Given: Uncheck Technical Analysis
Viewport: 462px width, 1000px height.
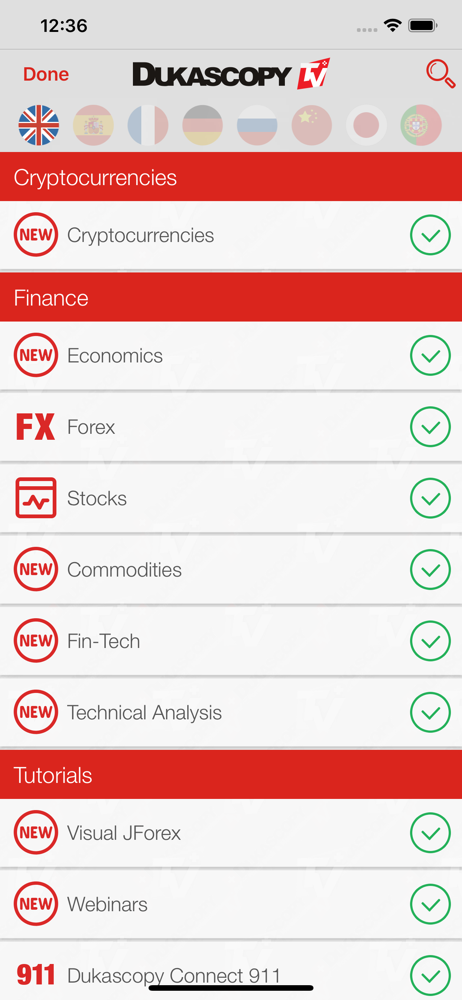Looking at the screenshot, I should [430, 712].
